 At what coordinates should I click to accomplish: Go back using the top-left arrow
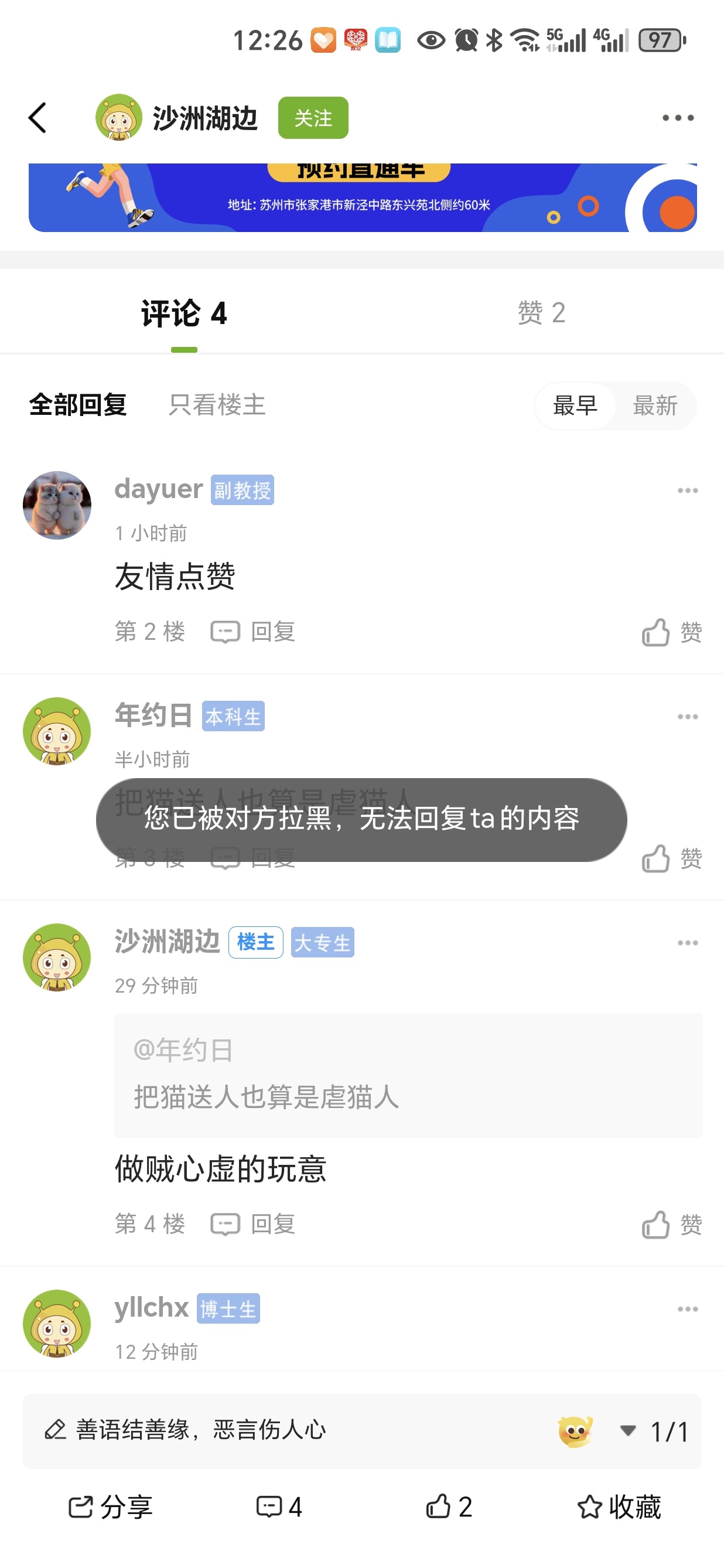coord(37,117)
